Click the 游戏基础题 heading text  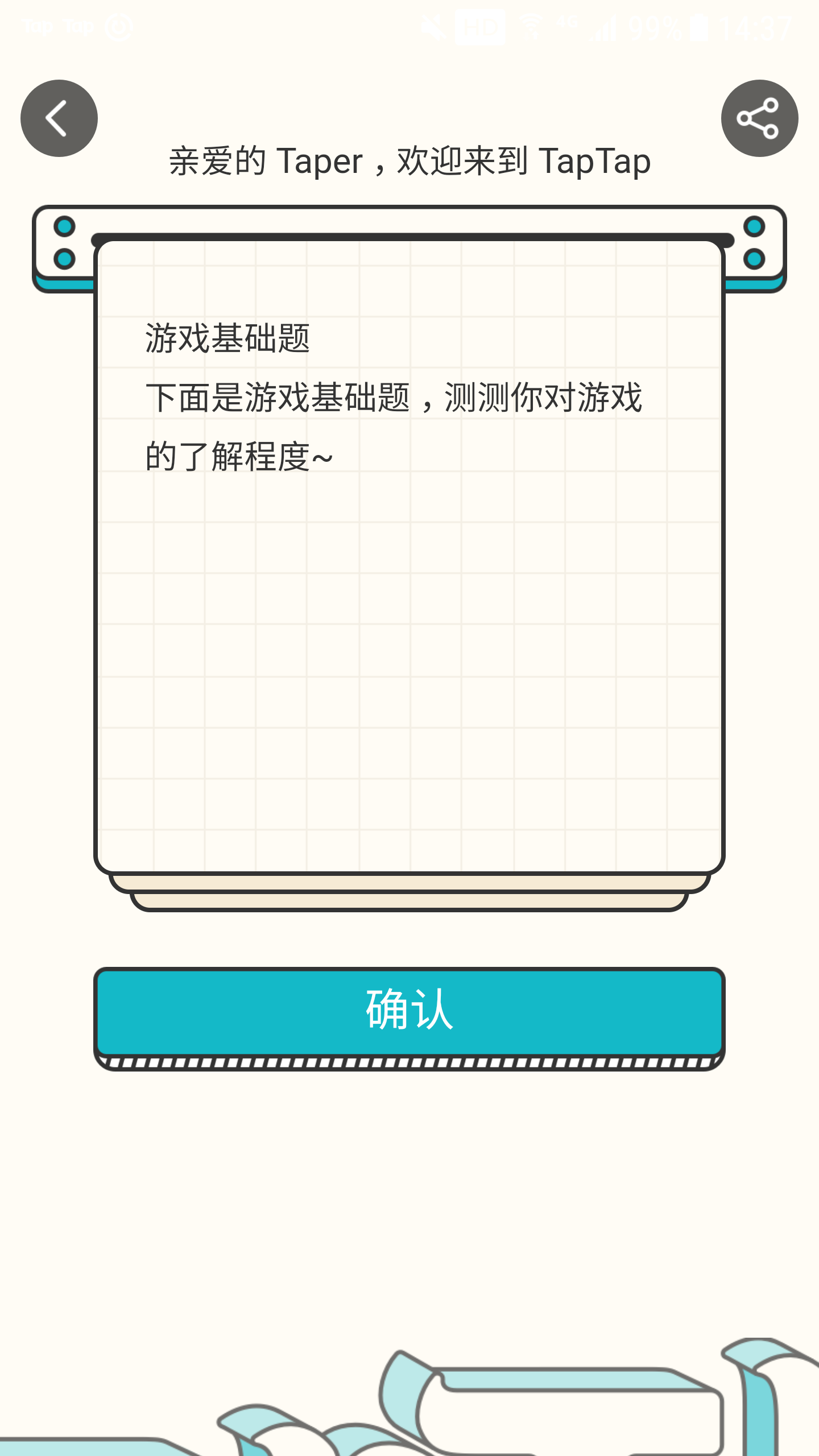point(227,336)
